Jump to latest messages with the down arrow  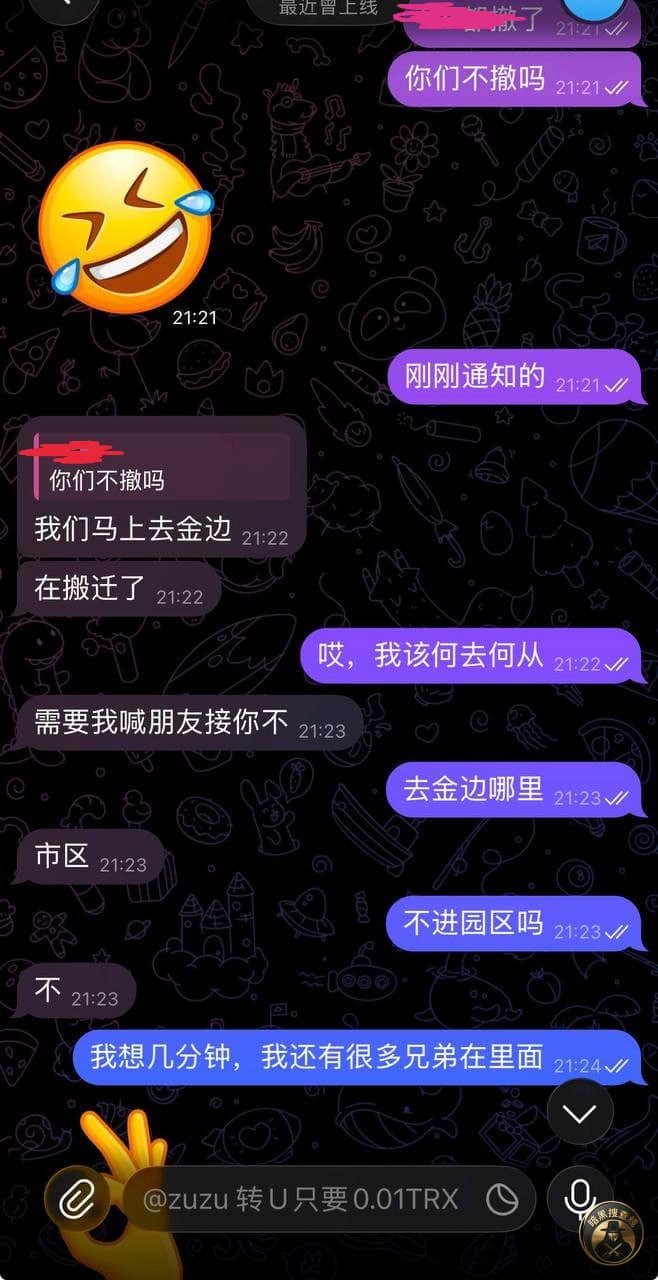(580, 1112)
